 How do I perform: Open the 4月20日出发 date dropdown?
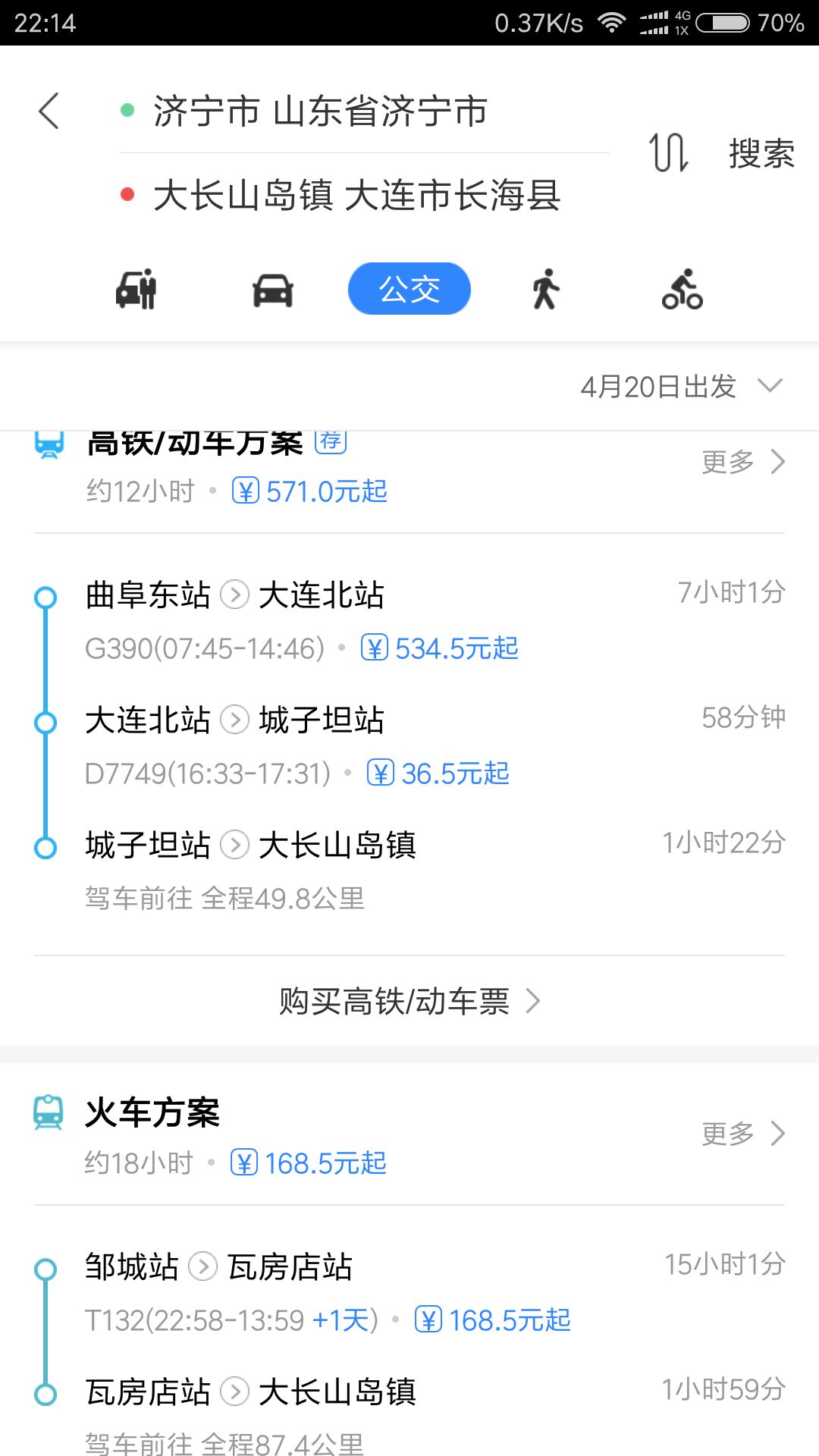[679, 387]
